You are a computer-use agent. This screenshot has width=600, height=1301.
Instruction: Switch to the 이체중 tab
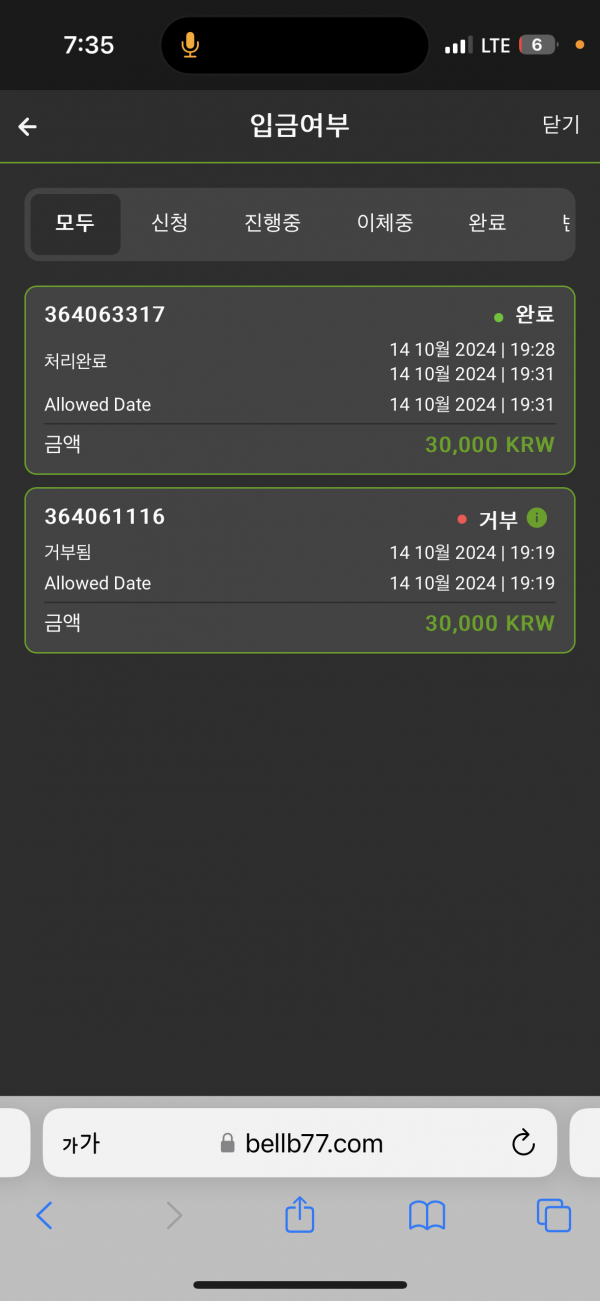click(385, 223)
